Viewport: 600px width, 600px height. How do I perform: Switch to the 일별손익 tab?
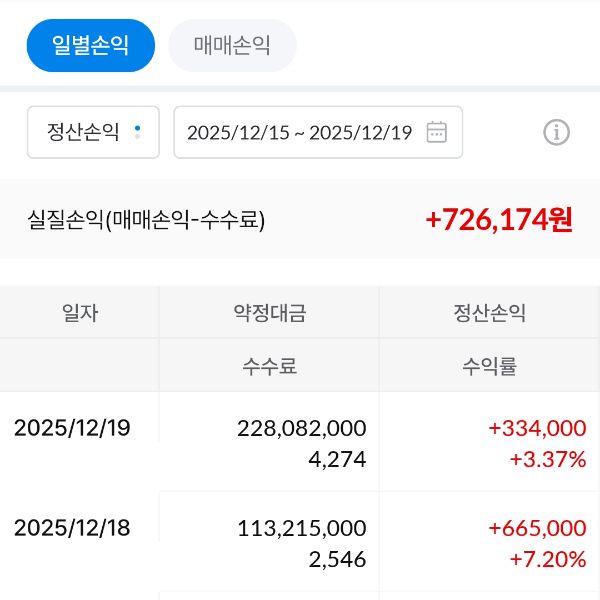[90, 46]
